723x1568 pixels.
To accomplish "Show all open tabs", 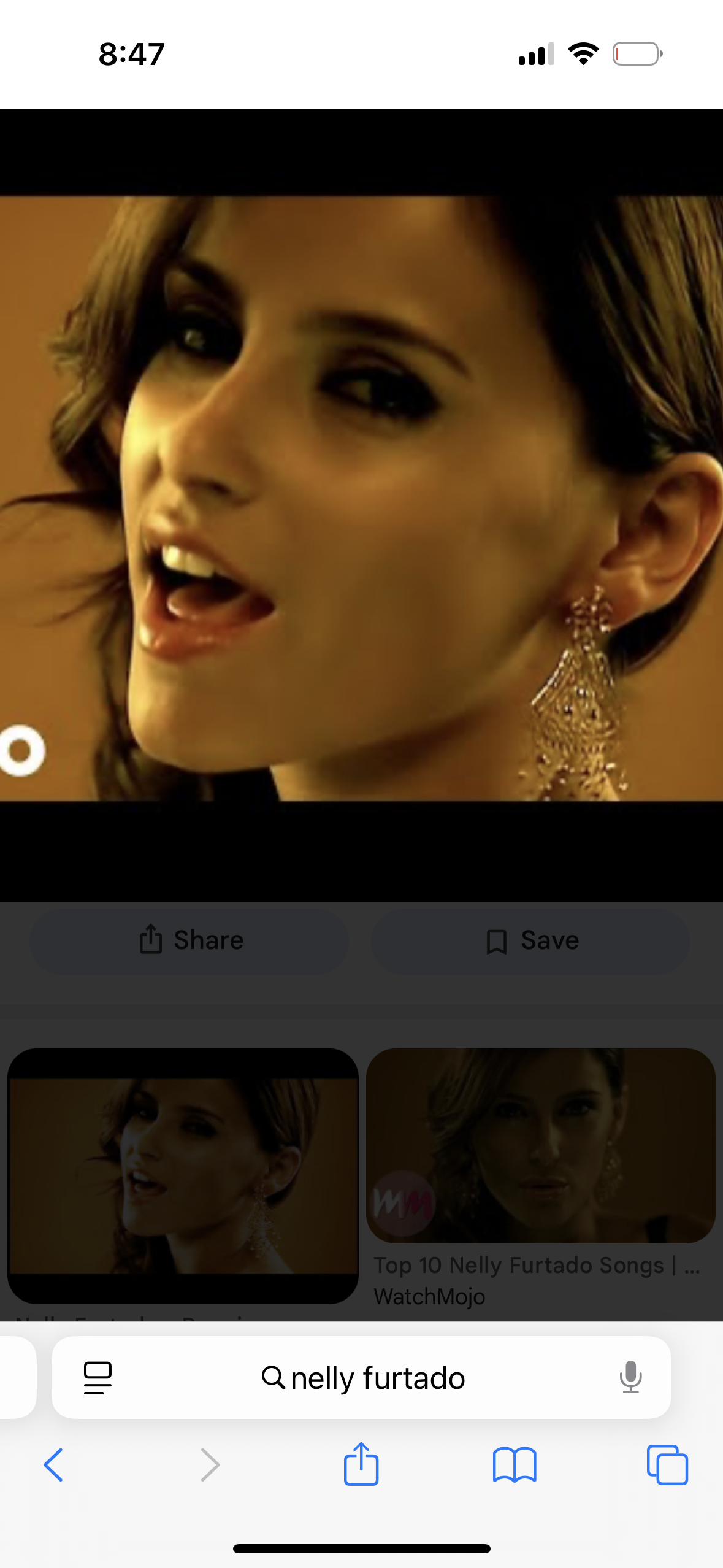I will (667, 1465).
